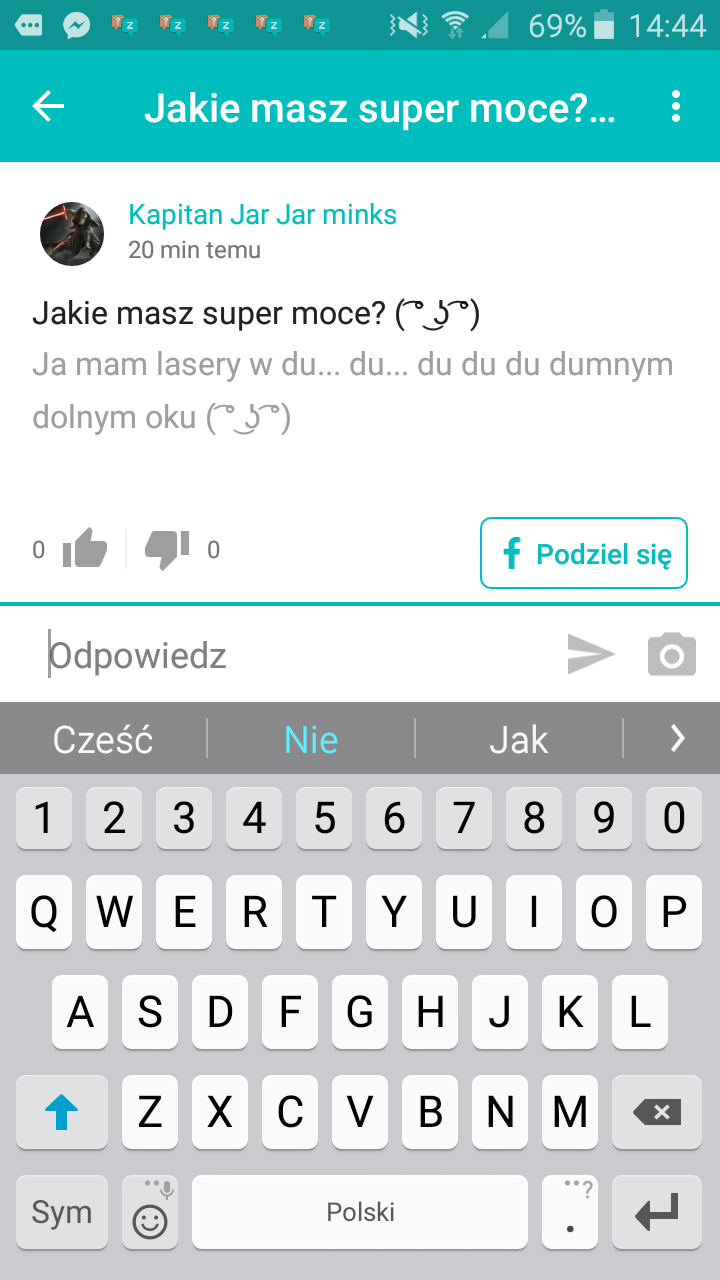Choose the keyboard suggestion Cześć

pyautogui.click(x=103, y=740)
